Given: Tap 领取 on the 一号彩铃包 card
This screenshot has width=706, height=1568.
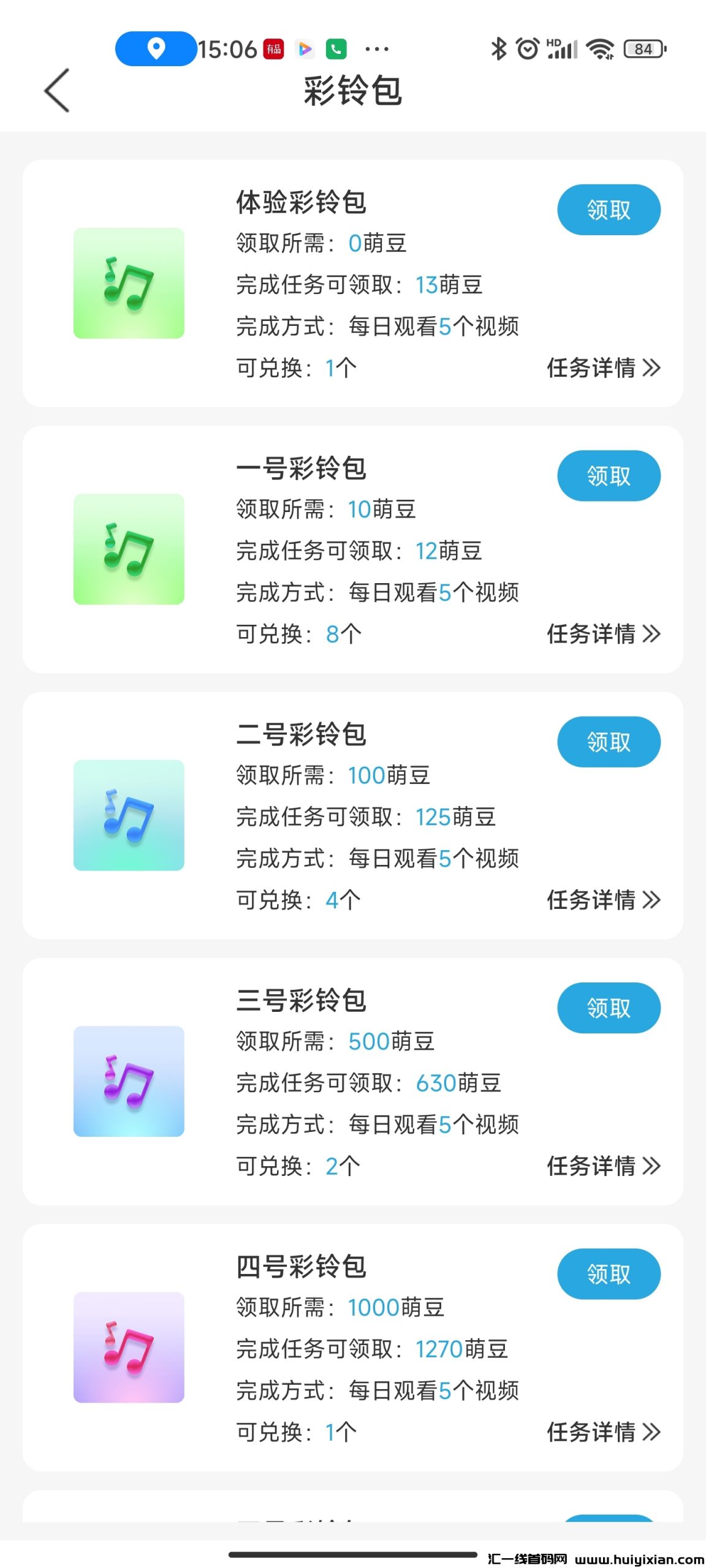Looking at the screenshot, I should (608, 476).
